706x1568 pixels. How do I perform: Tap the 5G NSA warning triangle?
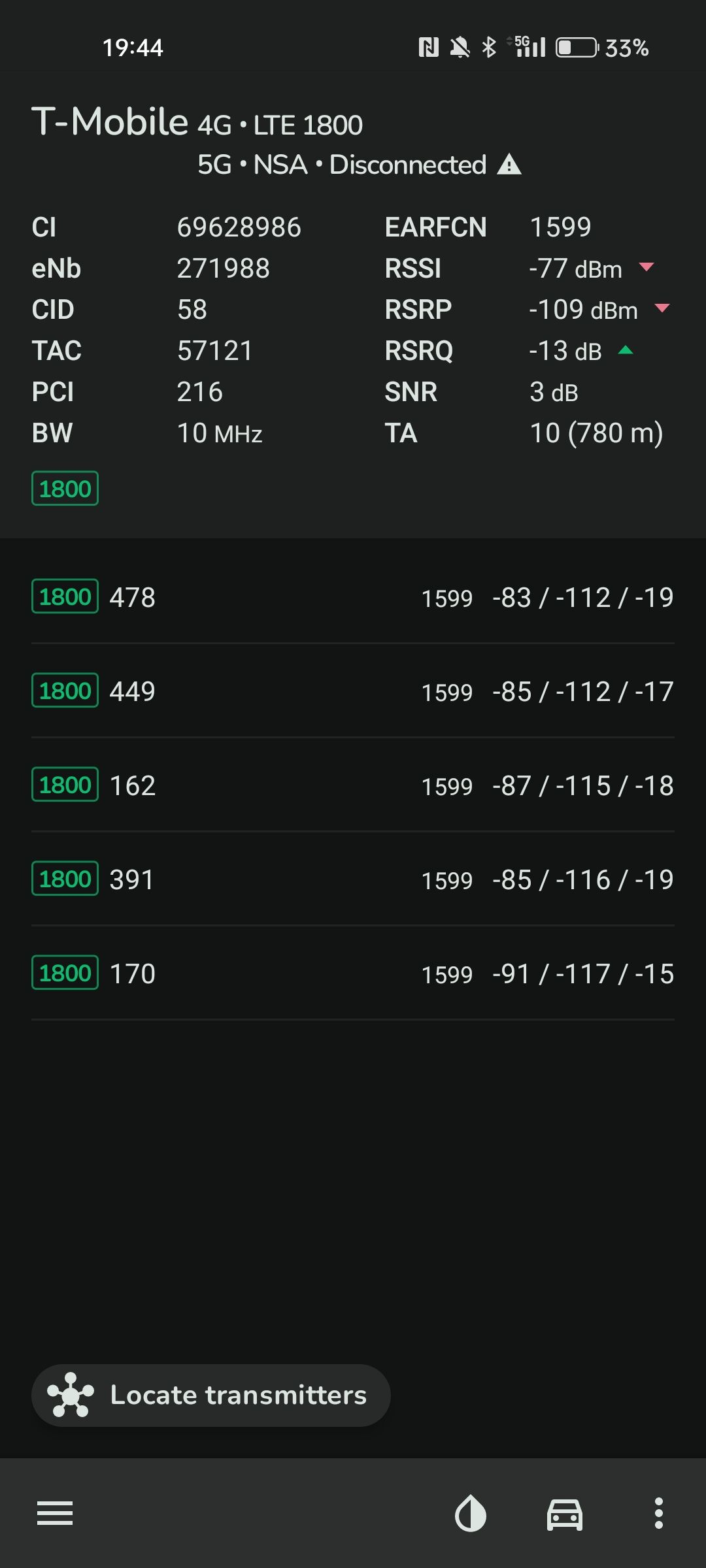[x=509, y=165]
